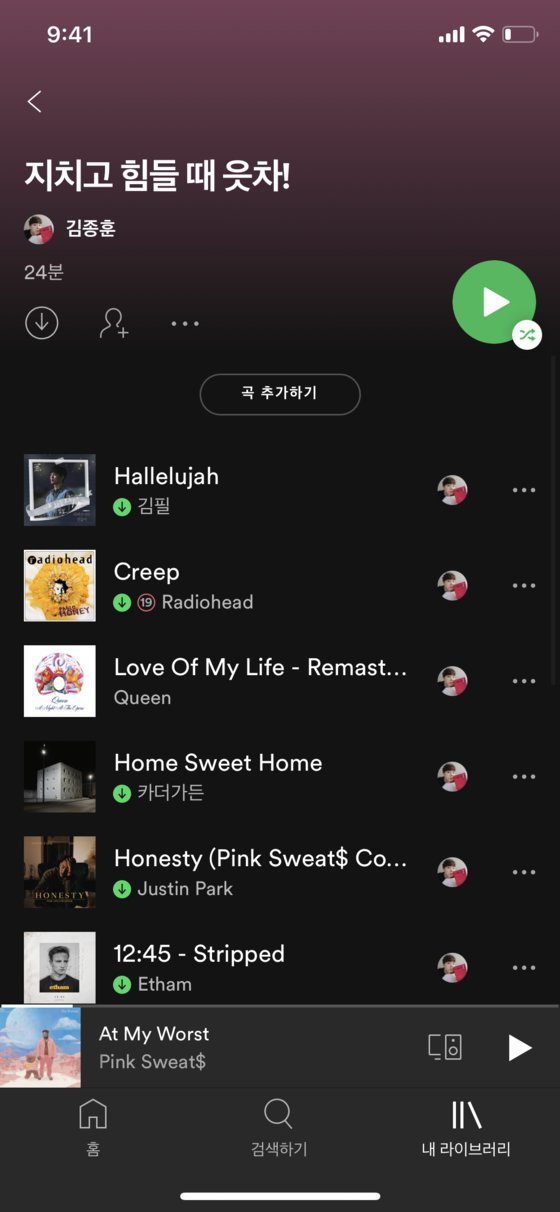Go back using the top-left arrow
The image size is (560, 1212).
[x=34, y=101]
